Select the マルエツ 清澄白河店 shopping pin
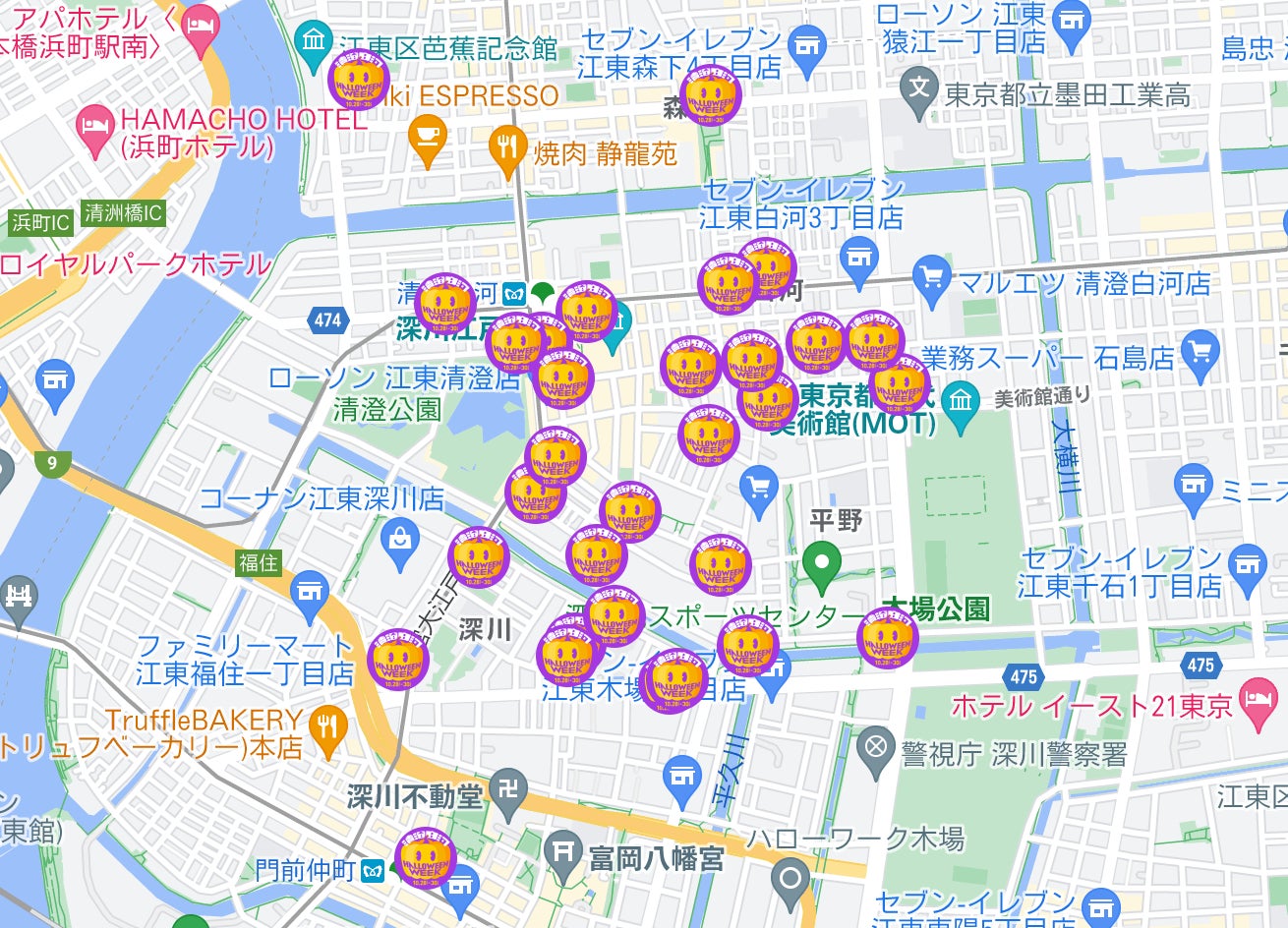Screen dimensions: 1288x928 click(x=930, y=278)
